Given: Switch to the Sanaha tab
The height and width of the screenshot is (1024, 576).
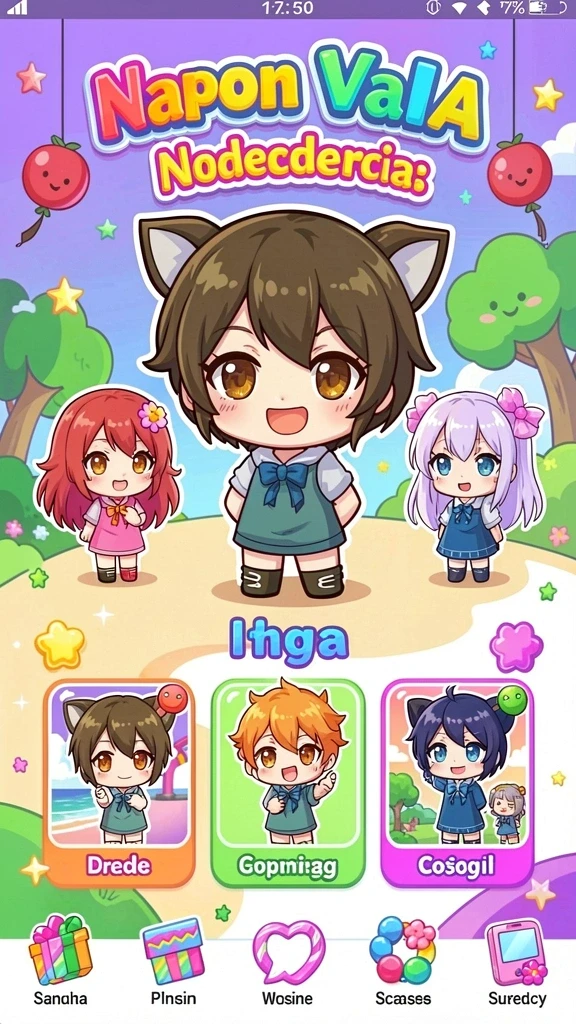Looking at the screenshot, I should point(60,961).
